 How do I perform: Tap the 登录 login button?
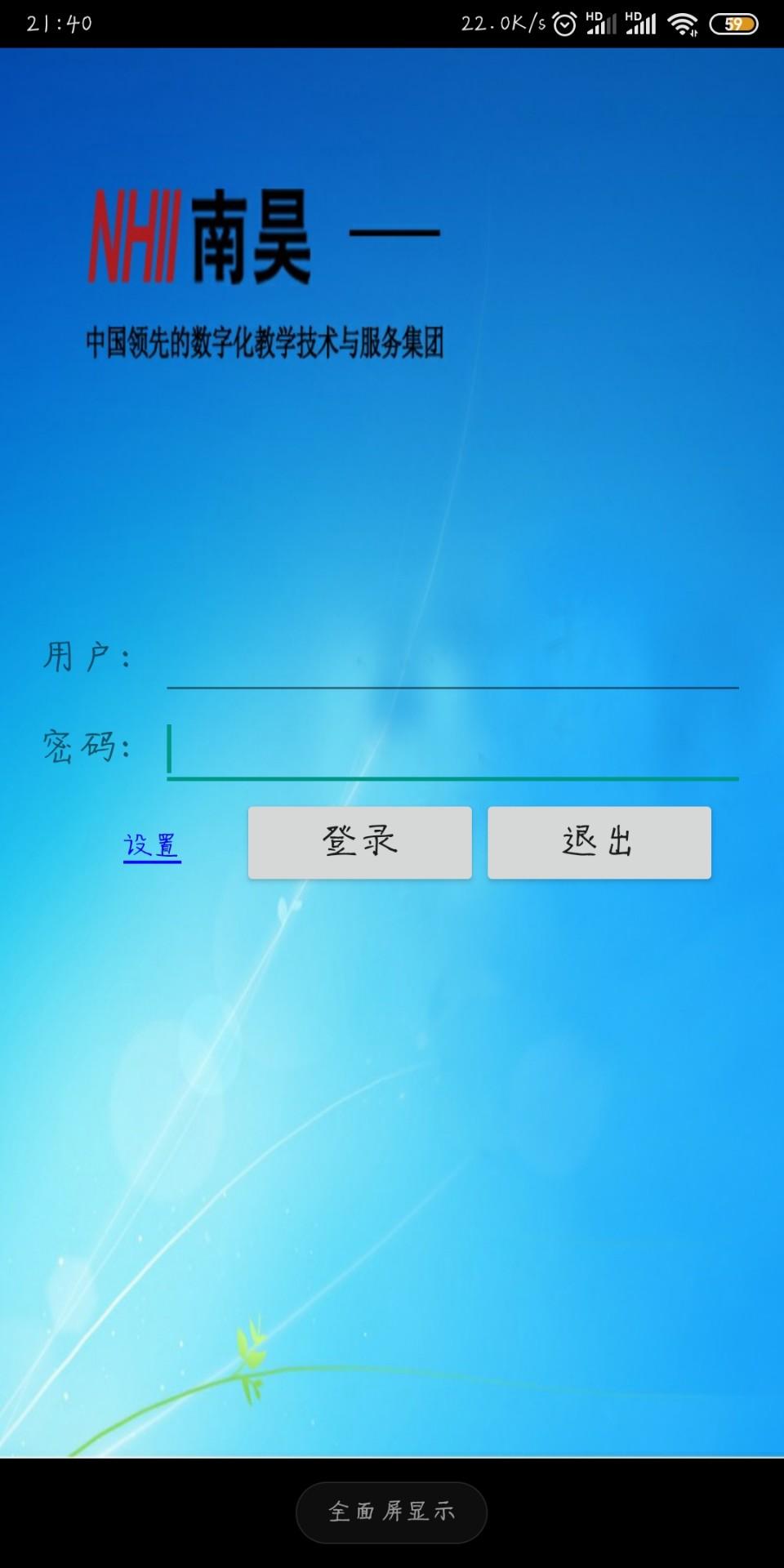click(x=360, y=842)
